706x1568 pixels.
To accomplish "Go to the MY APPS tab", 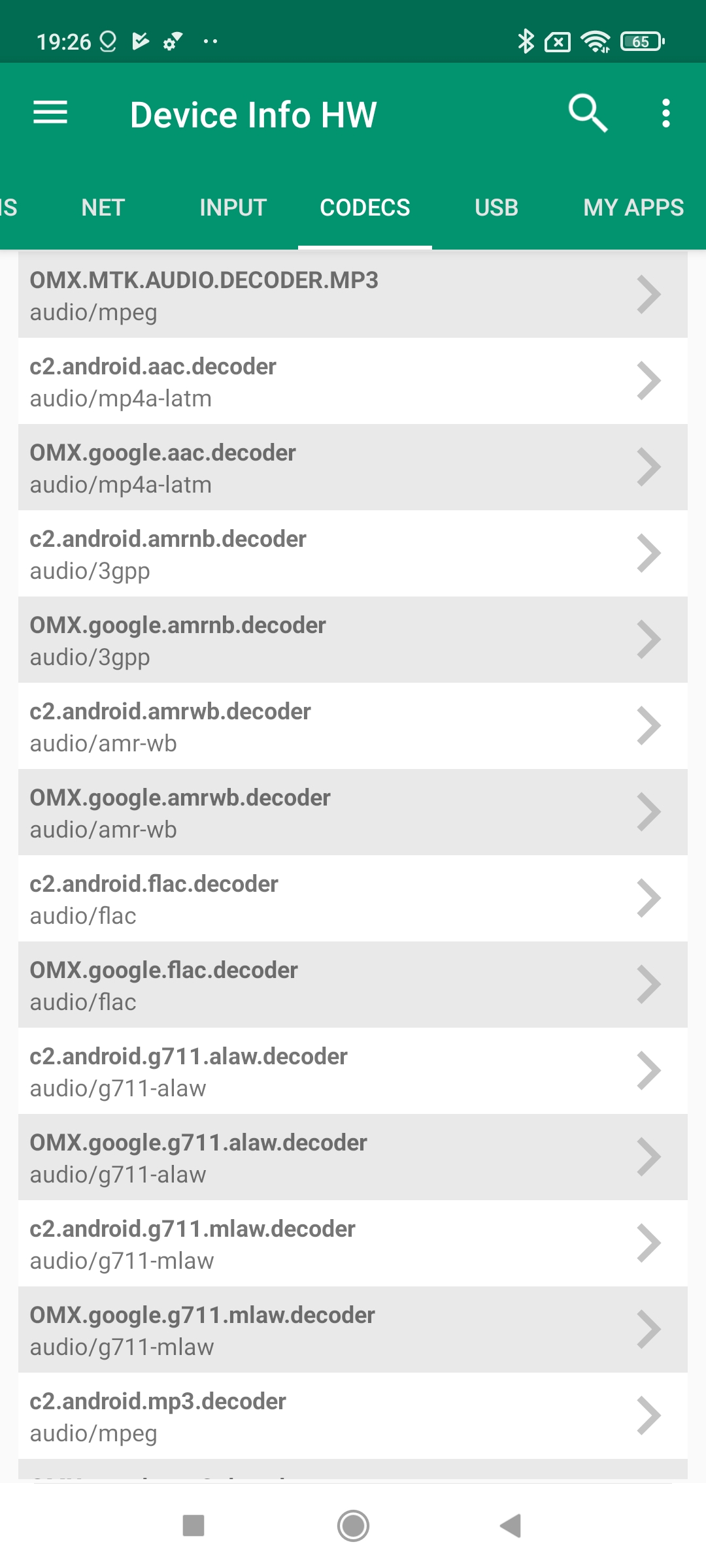I will tap(633, 208).
